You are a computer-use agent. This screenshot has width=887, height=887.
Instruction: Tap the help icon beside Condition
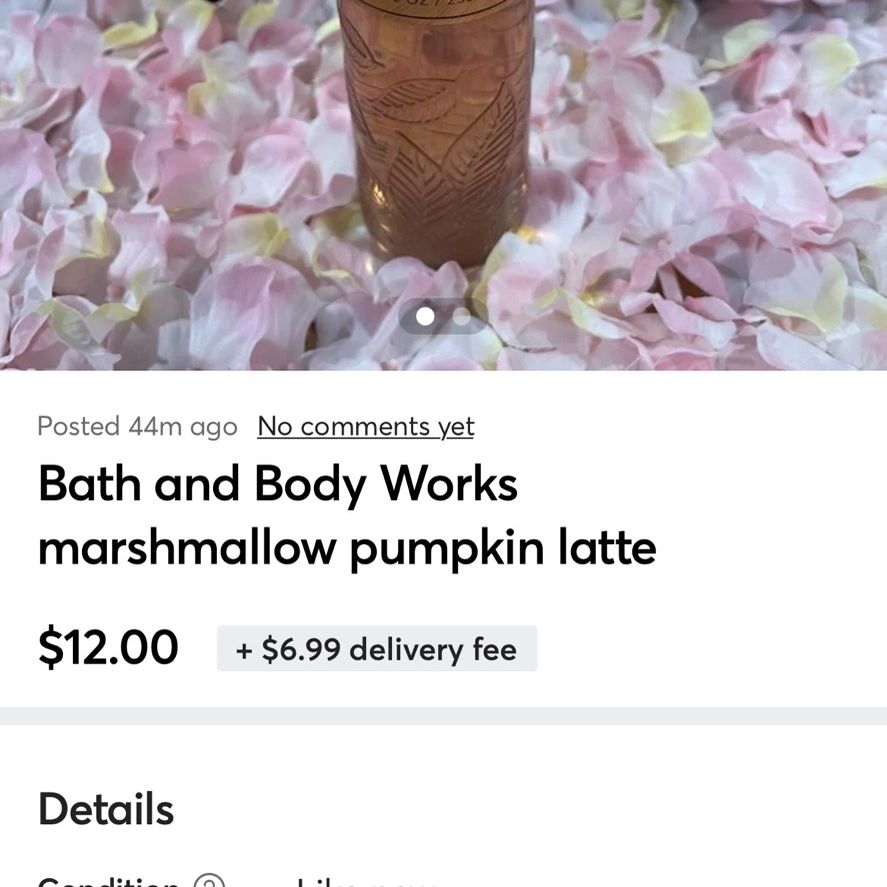click(x=209, y=881)
